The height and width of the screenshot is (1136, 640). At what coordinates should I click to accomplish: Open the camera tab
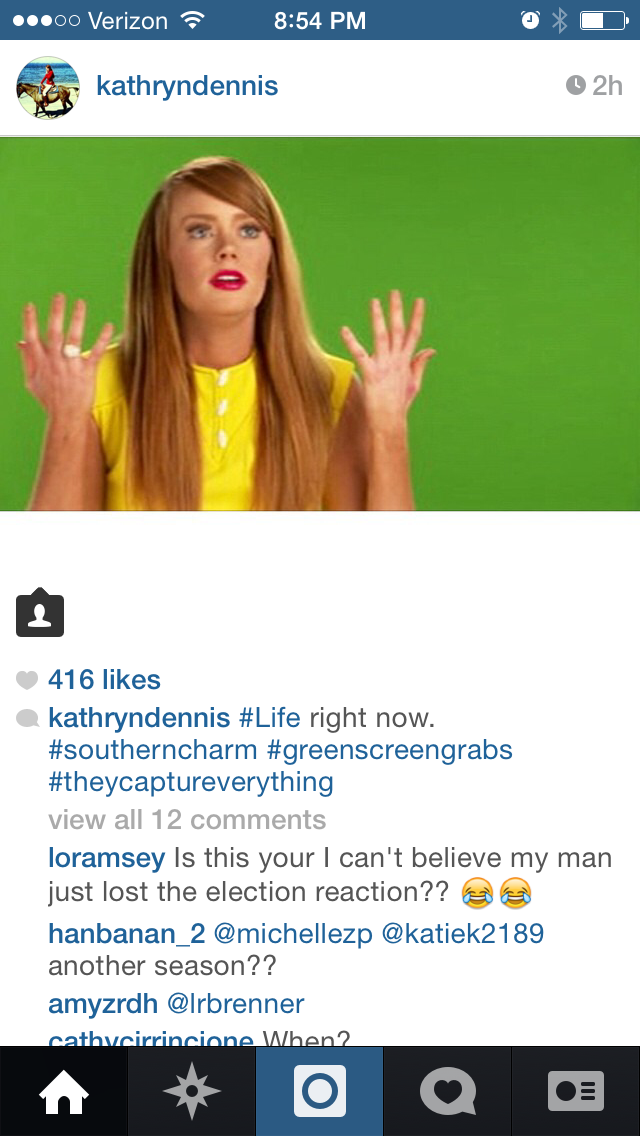coord(319,1091)
